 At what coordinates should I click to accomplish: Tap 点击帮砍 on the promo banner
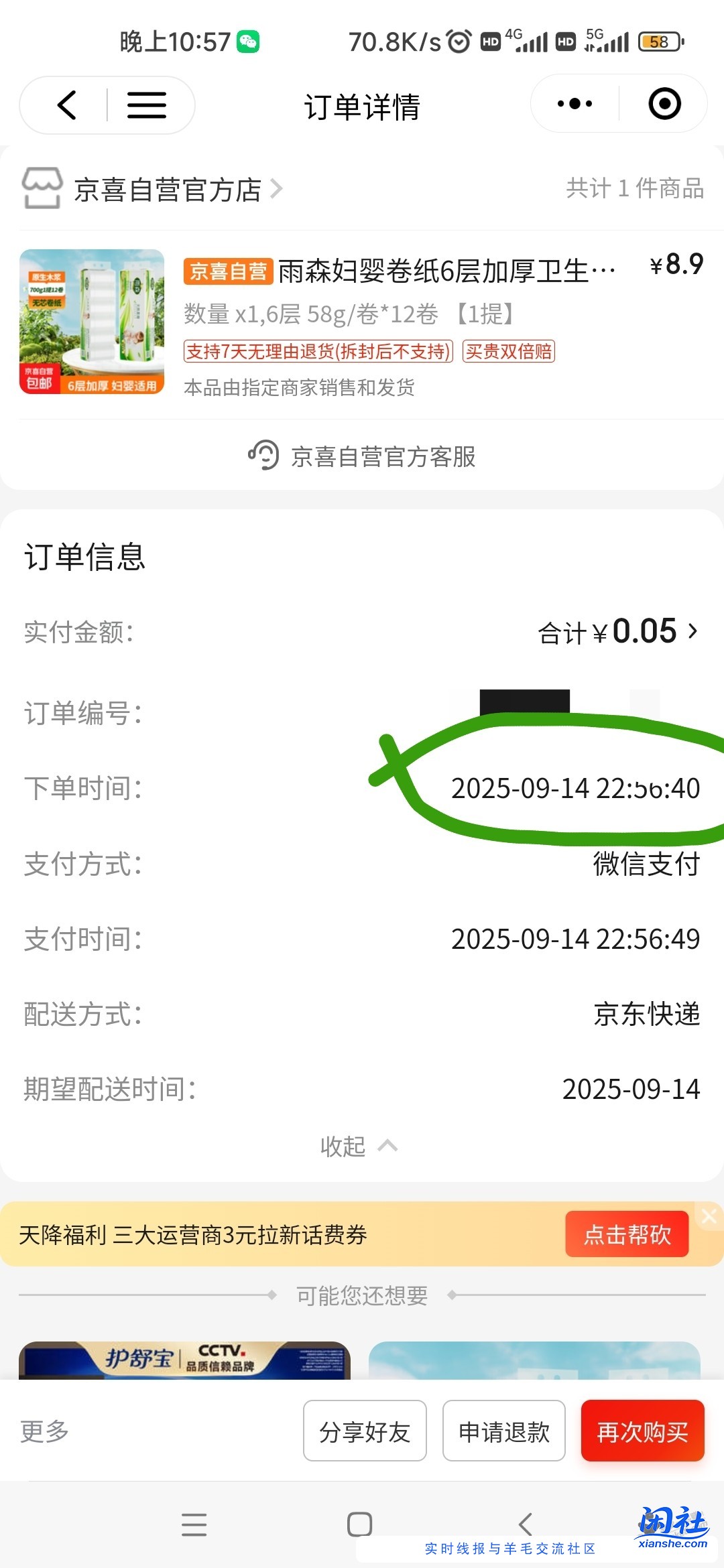tap(626, 1234)
